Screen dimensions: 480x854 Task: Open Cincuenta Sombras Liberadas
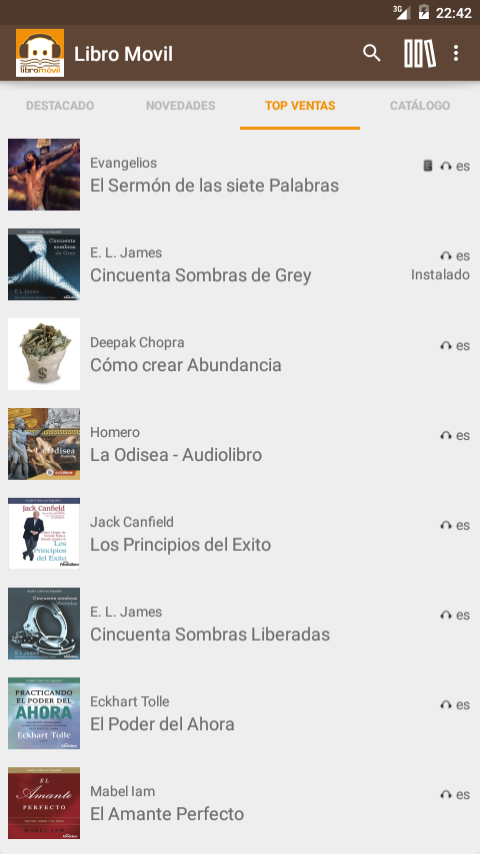240,624
